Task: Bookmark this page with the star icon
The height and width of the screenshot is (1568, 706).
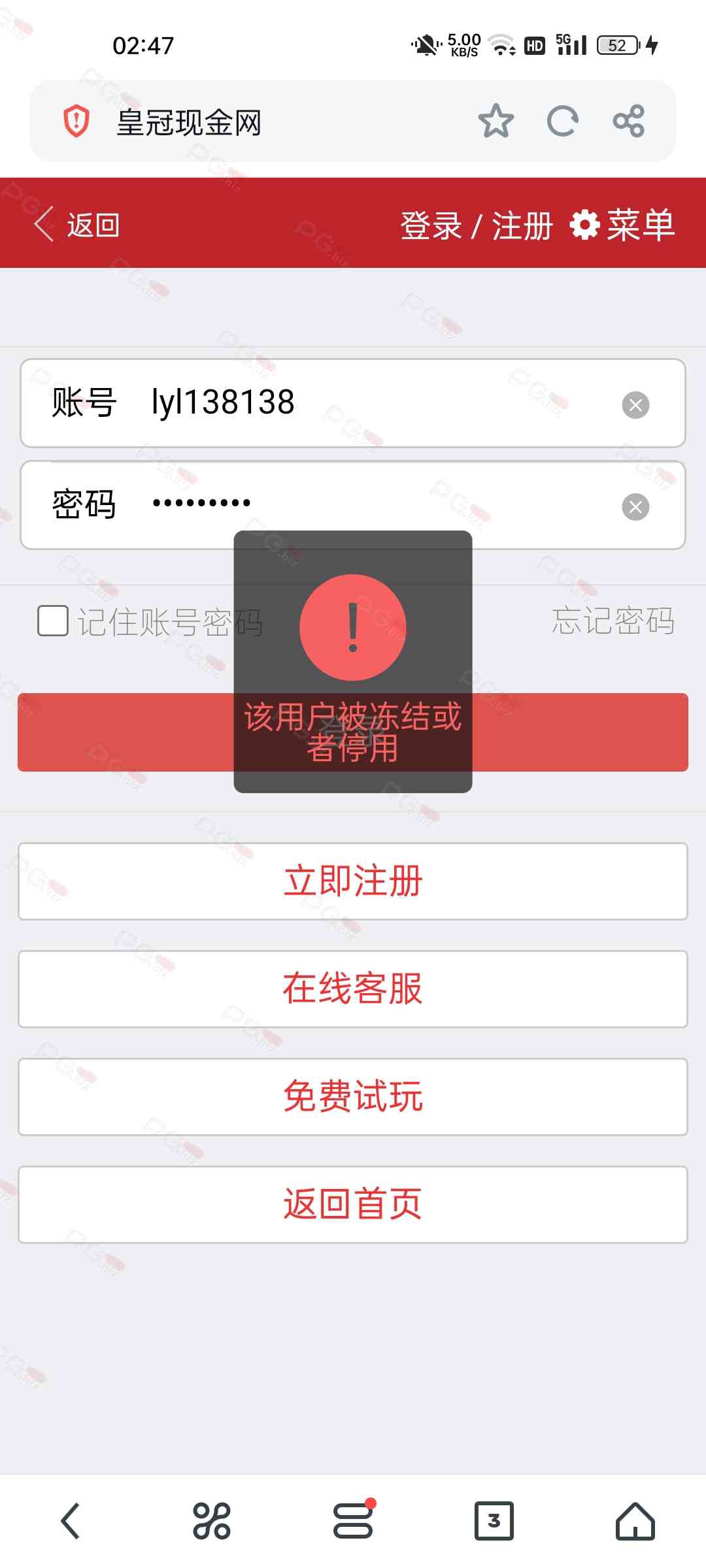Action: pyautogui.click(x=496, y=122)
